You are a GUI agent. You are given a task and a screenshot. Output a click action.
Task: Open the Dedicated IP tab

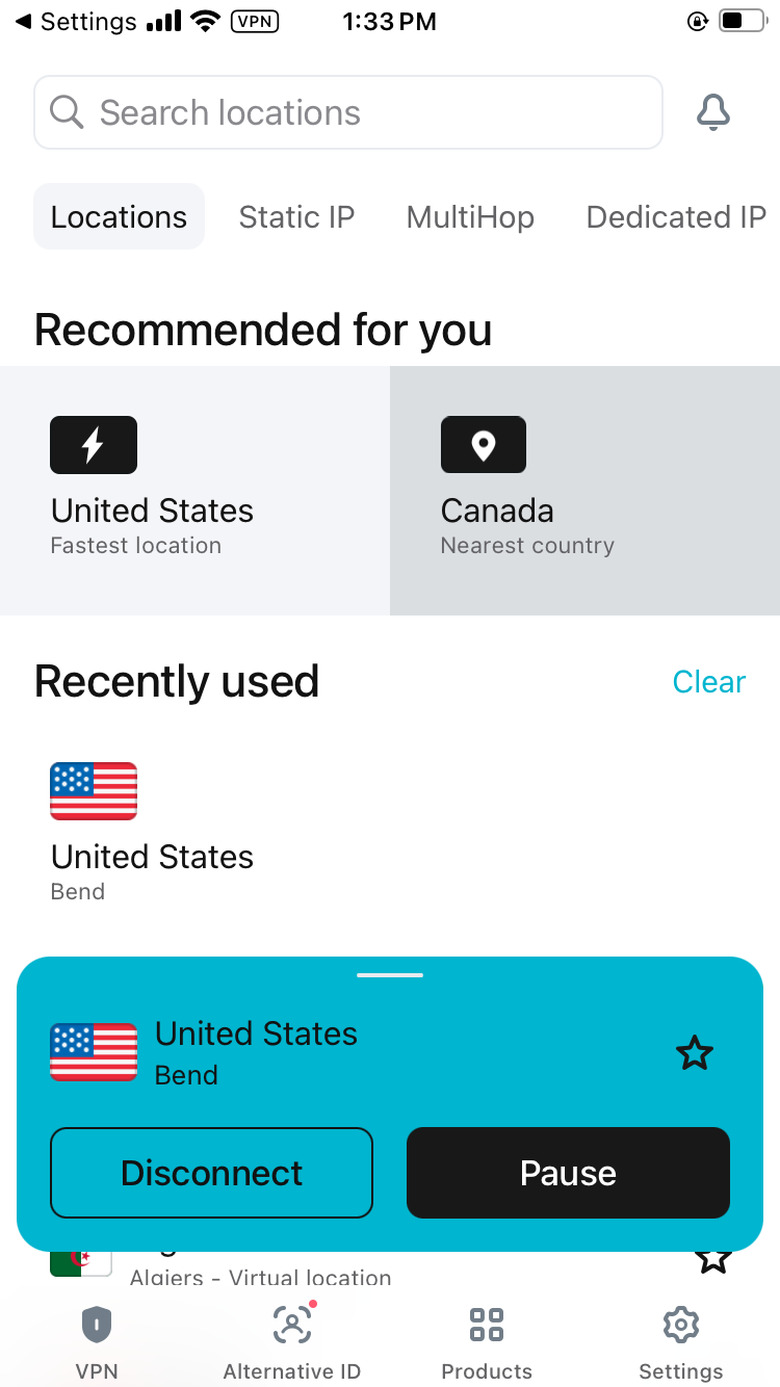pos(676,217)
